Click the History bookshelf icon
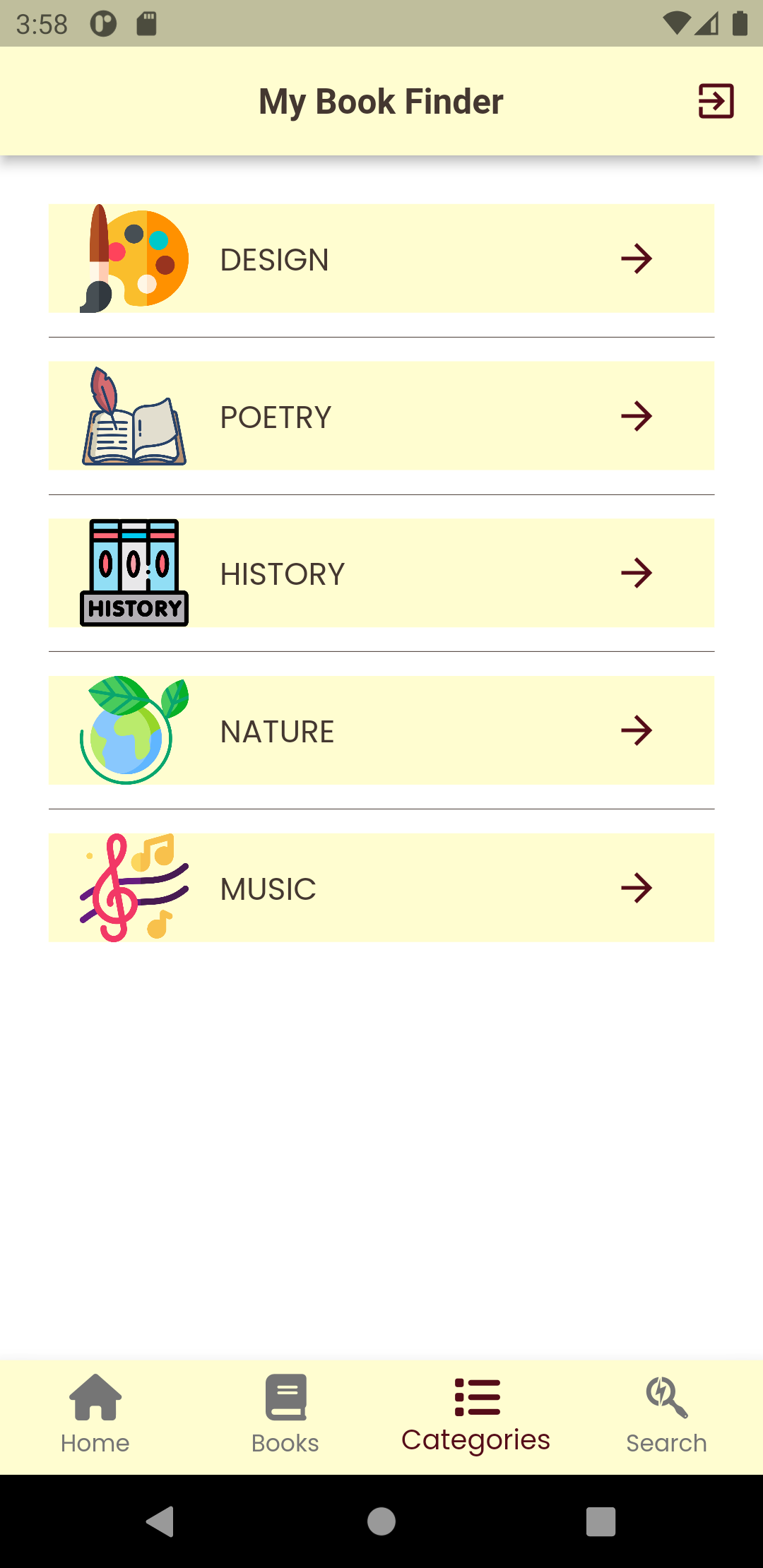The height and width of the screenshot is (1568, 763). 133,573
